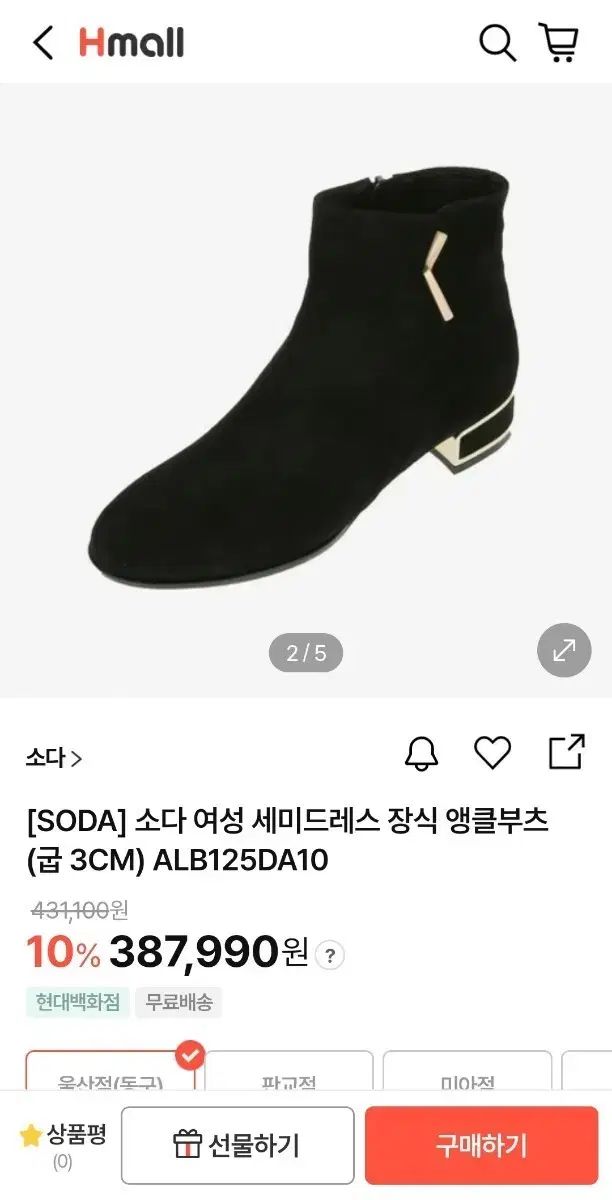Share this product
This screenshot has height=1200, width=612.
click(x=567, y=753)
